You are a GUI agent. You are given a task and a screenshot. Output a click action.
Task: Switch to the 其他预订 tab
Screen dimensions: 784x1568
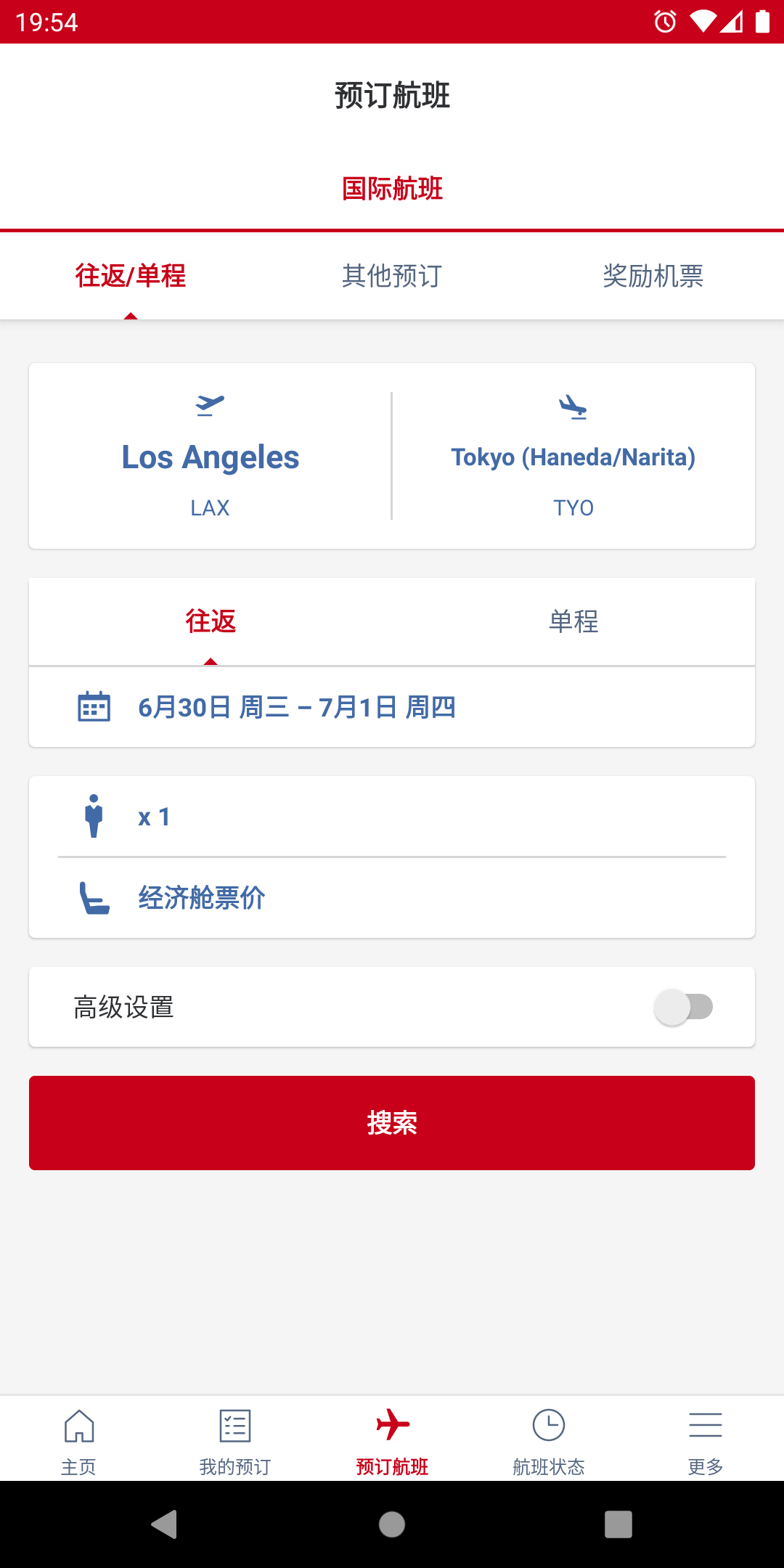[392, 276]
